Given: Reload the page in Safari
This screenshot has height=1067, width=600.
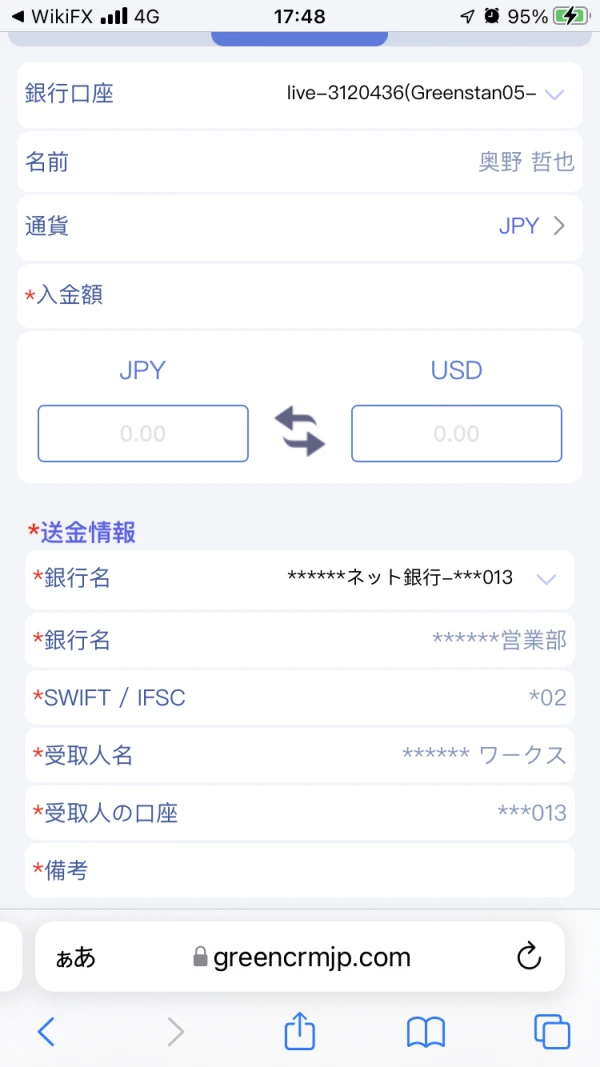Looking at the screenshot, I should (x=529, y=957).
